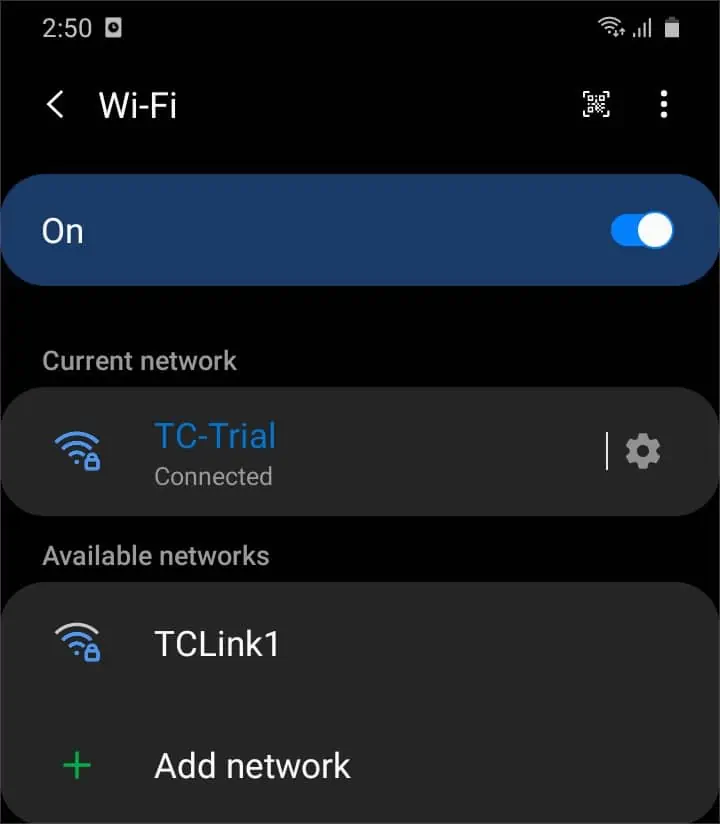The width and height of the screenshot is (720, 824).
Task: Open TC-Trial network settings gear
Action: point(643,452)
